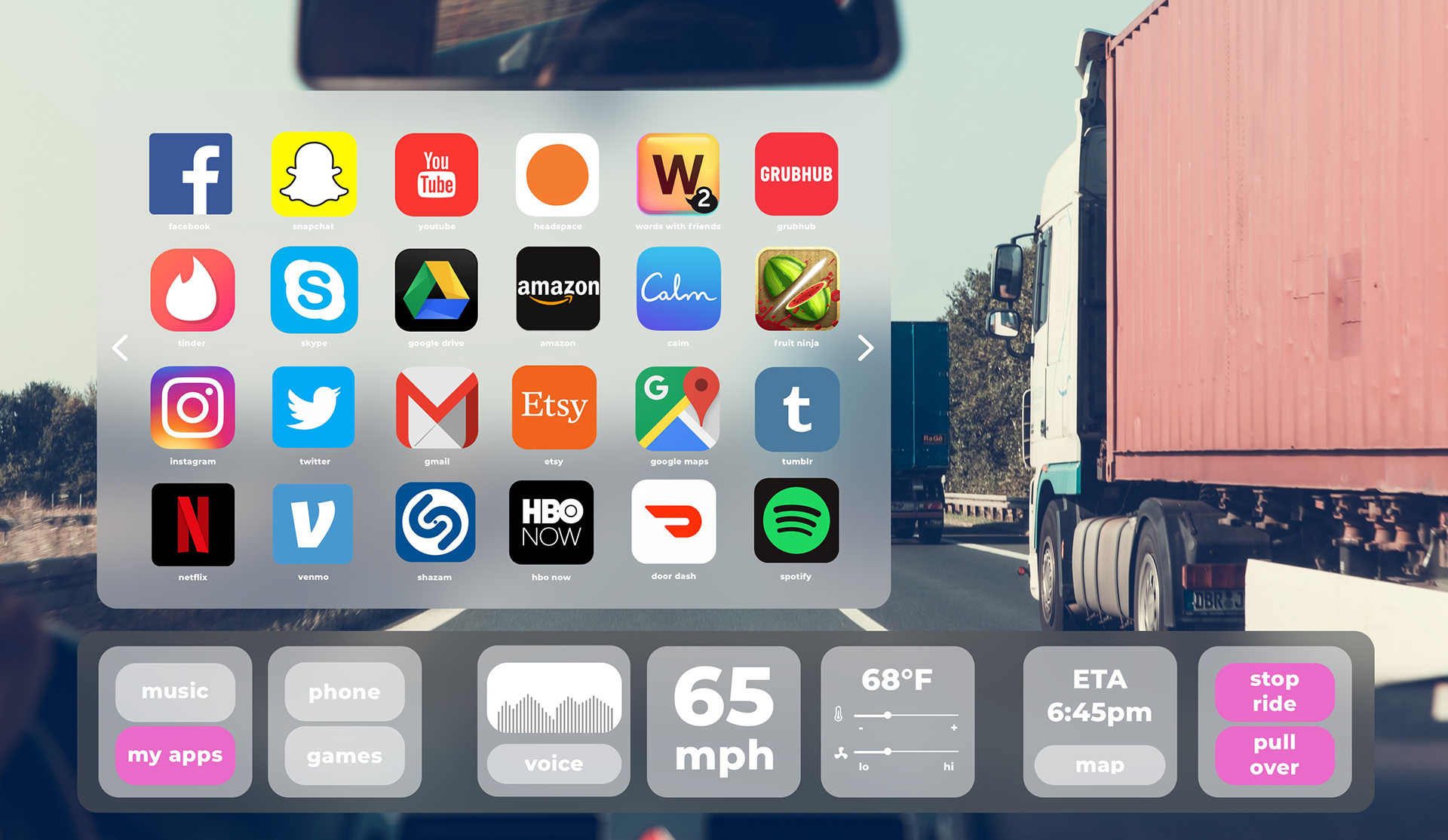The image size is (1448, 840).
Task: Go to the previous page of apps
Action: [x=120, y=348]
